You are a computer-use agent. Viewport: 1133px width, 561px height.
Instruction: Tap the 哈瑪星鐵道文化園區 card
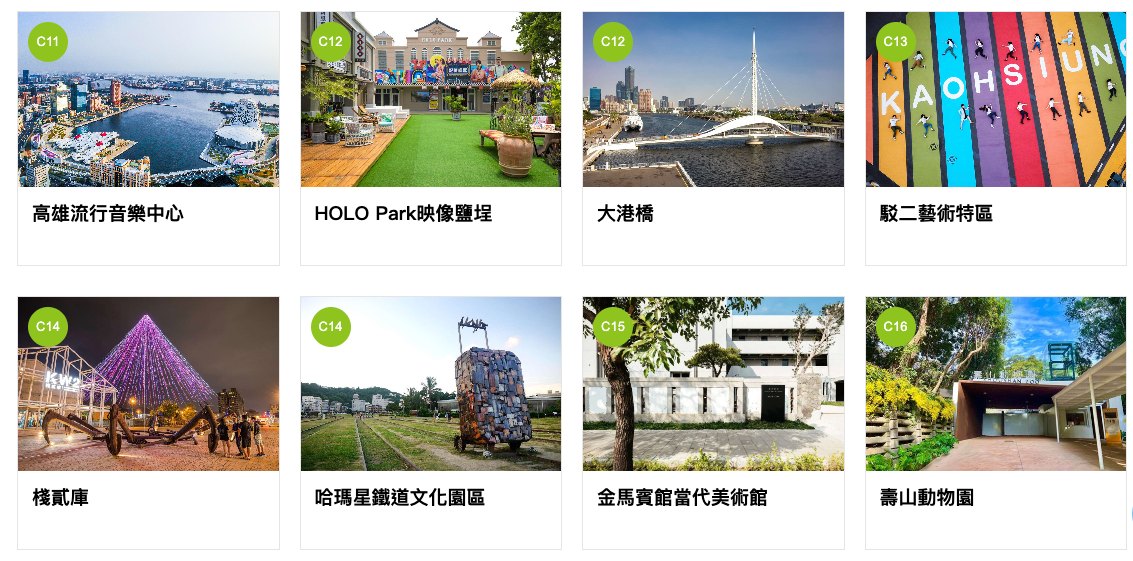[x=430, y=422]
